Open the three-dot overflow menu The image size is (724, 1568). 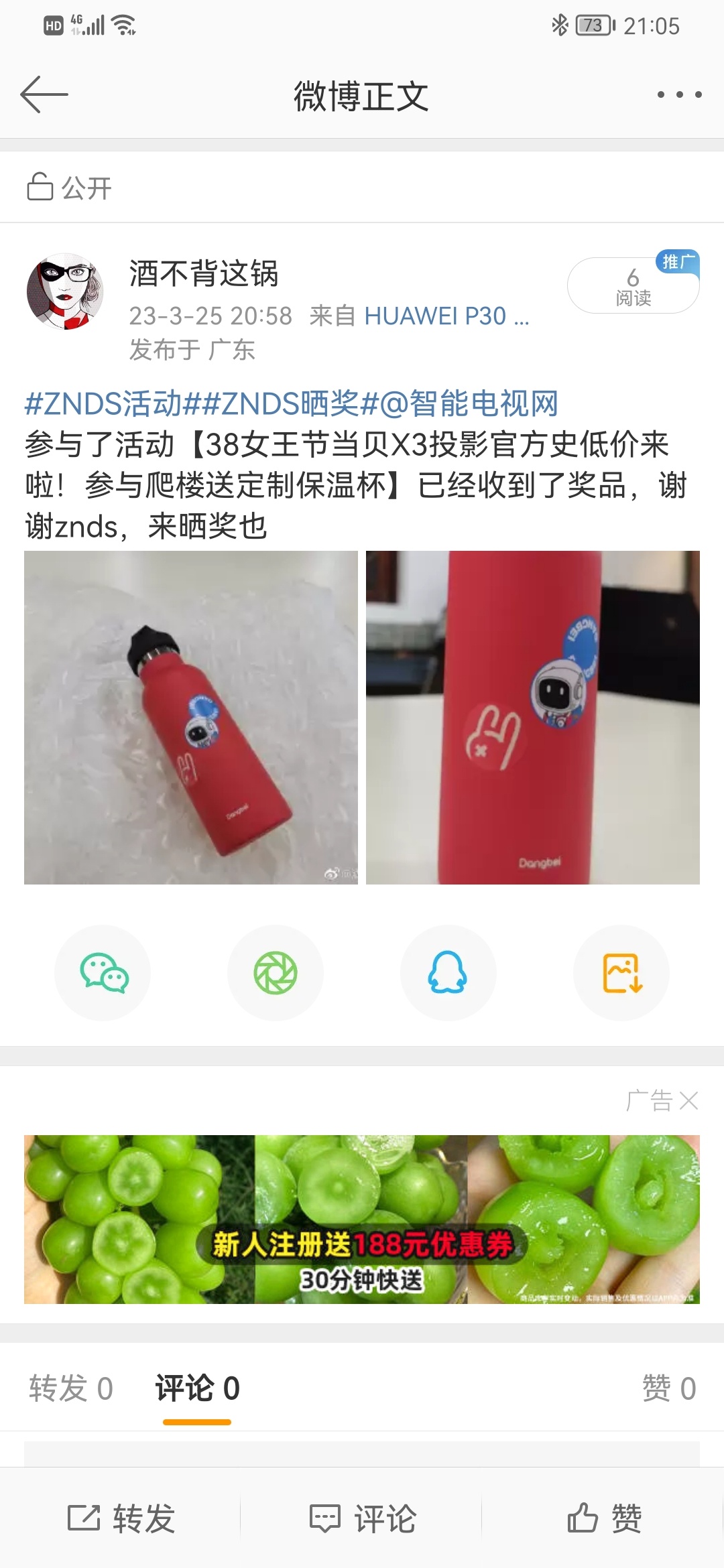(x=679, y=94)
